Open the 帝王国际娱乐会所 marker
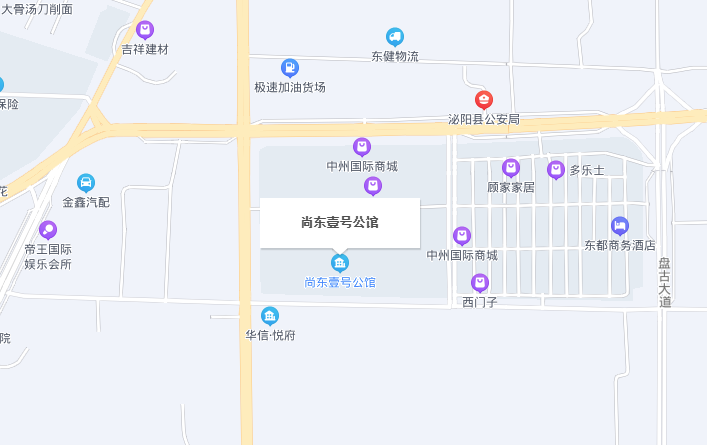The image size is (707, 445). pyautogui.click(x=48, y=230)
